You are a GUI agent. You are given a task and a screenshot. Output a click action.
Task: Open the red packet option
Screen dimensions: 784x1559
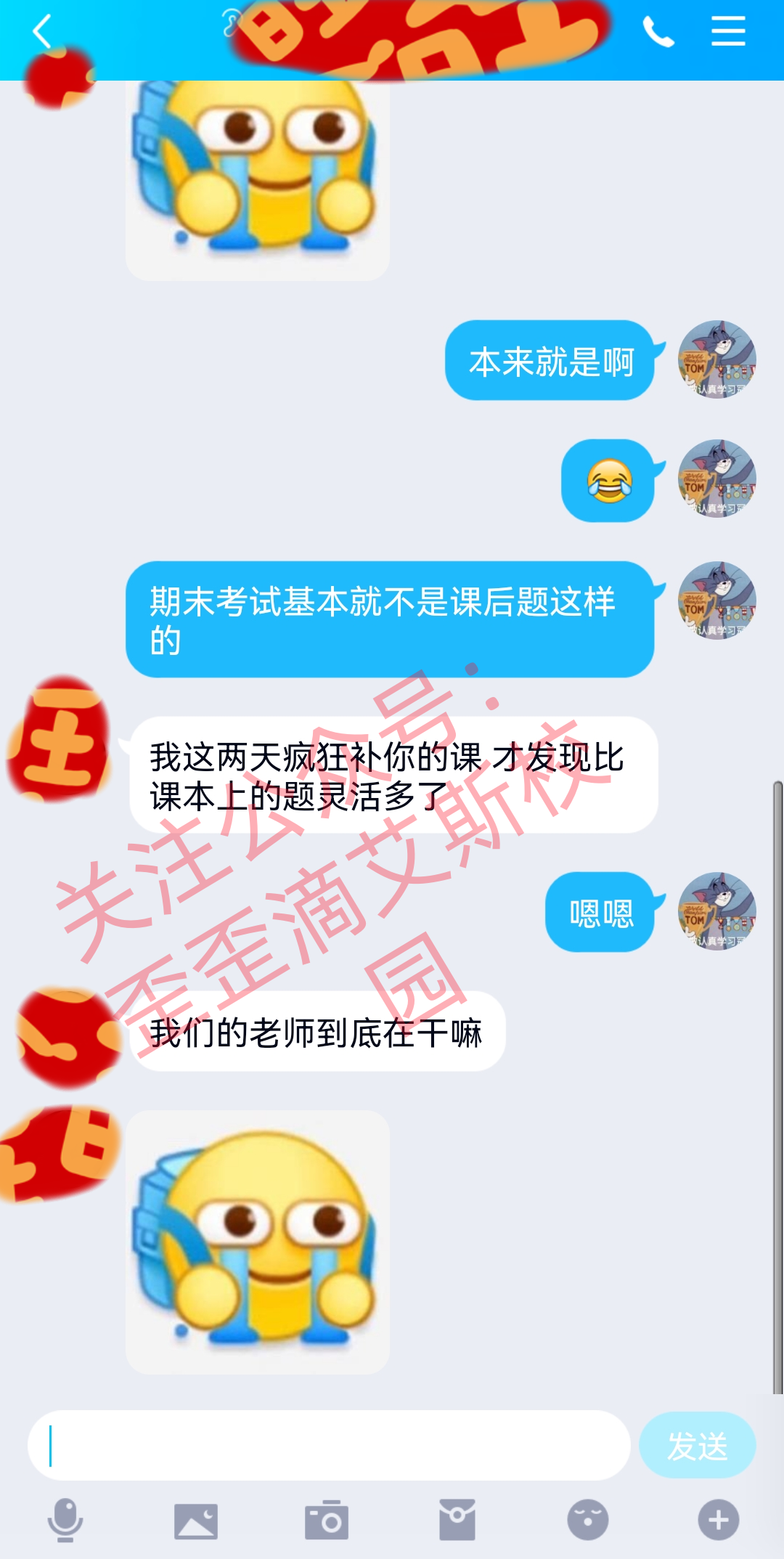coord(457,1519)
